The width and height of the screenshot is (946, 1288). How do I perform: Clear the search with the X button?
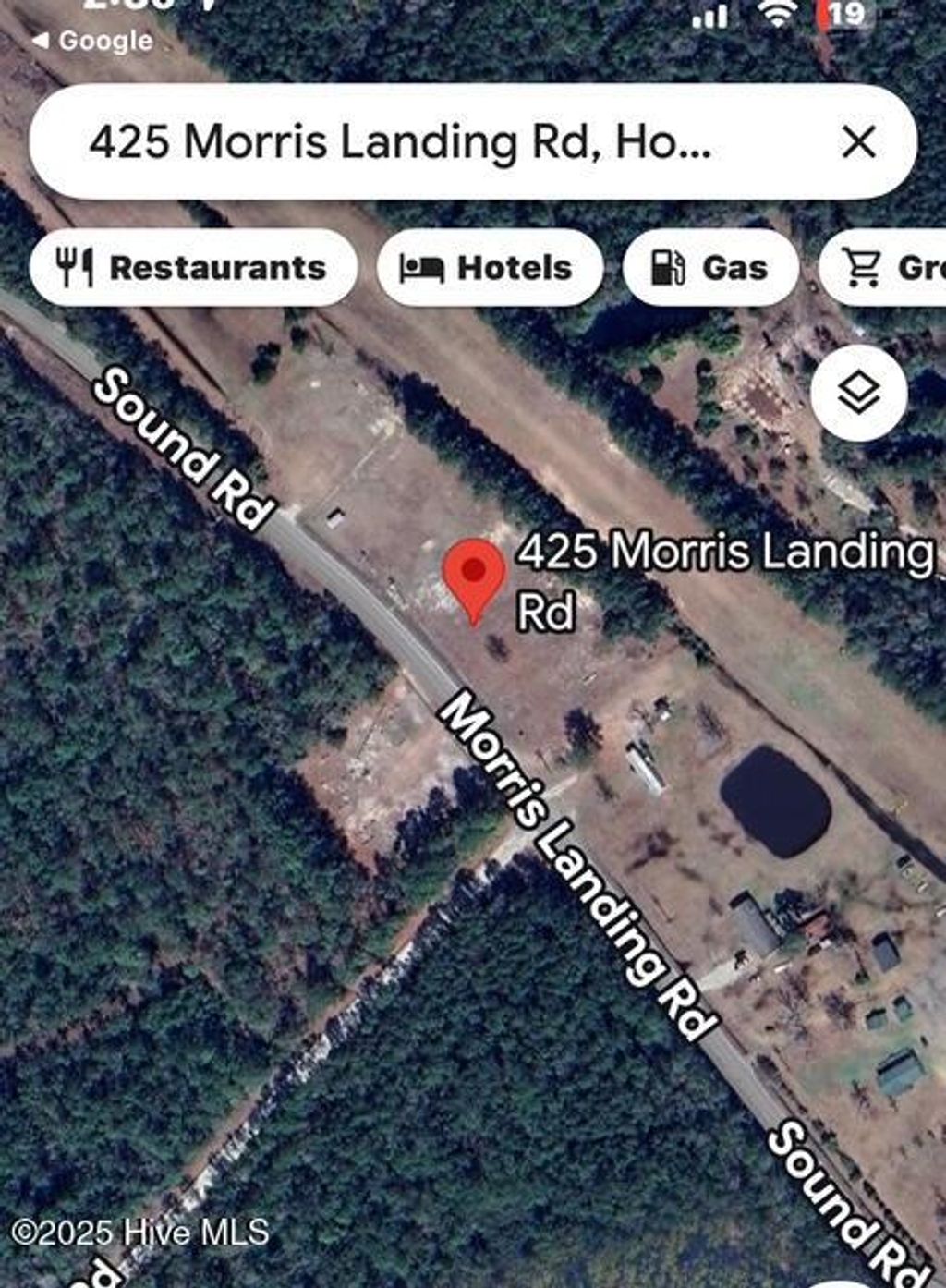858,142
